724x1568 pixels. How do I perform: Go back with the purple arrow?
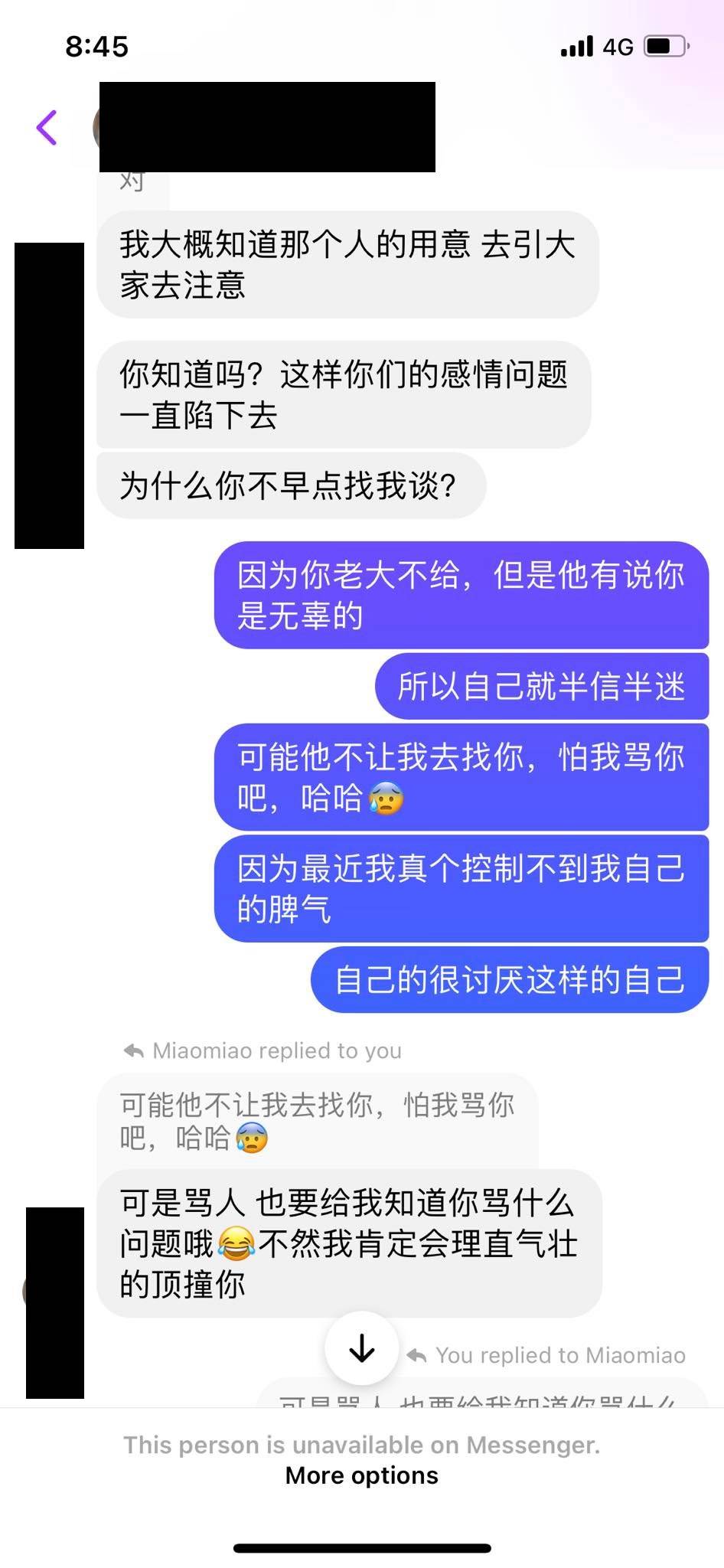tap(47, 127)
